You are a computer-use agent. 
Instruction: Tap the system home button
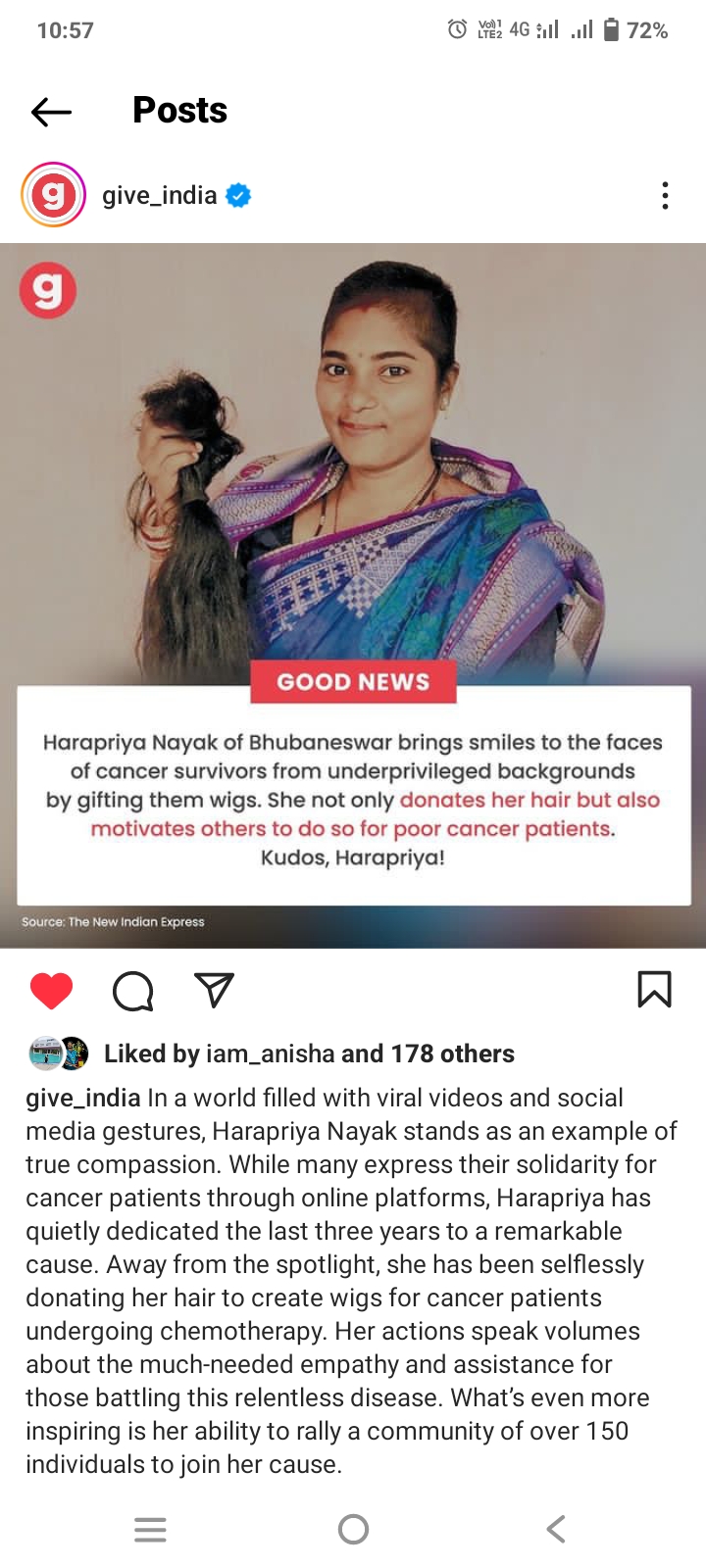(x=353, y=1529)
